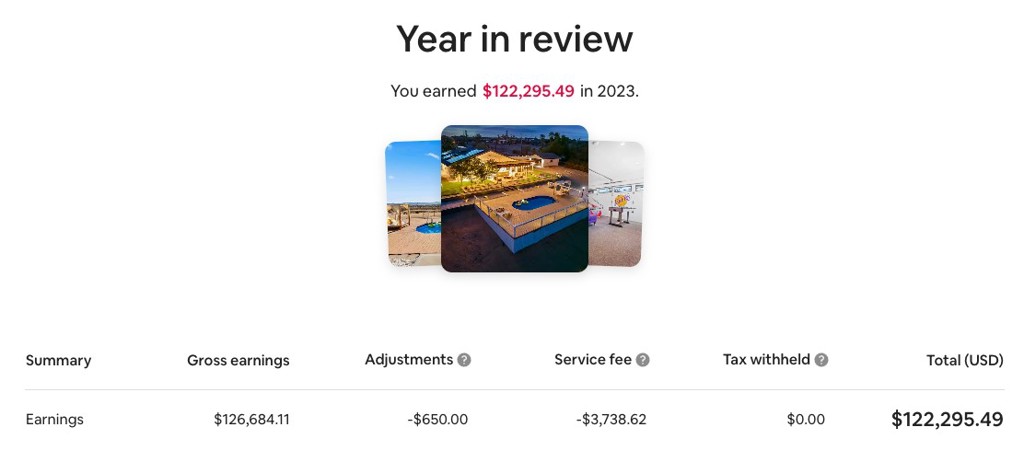Open the Adjustments help icon
The image size is (1024, 462).
(464, 360)
